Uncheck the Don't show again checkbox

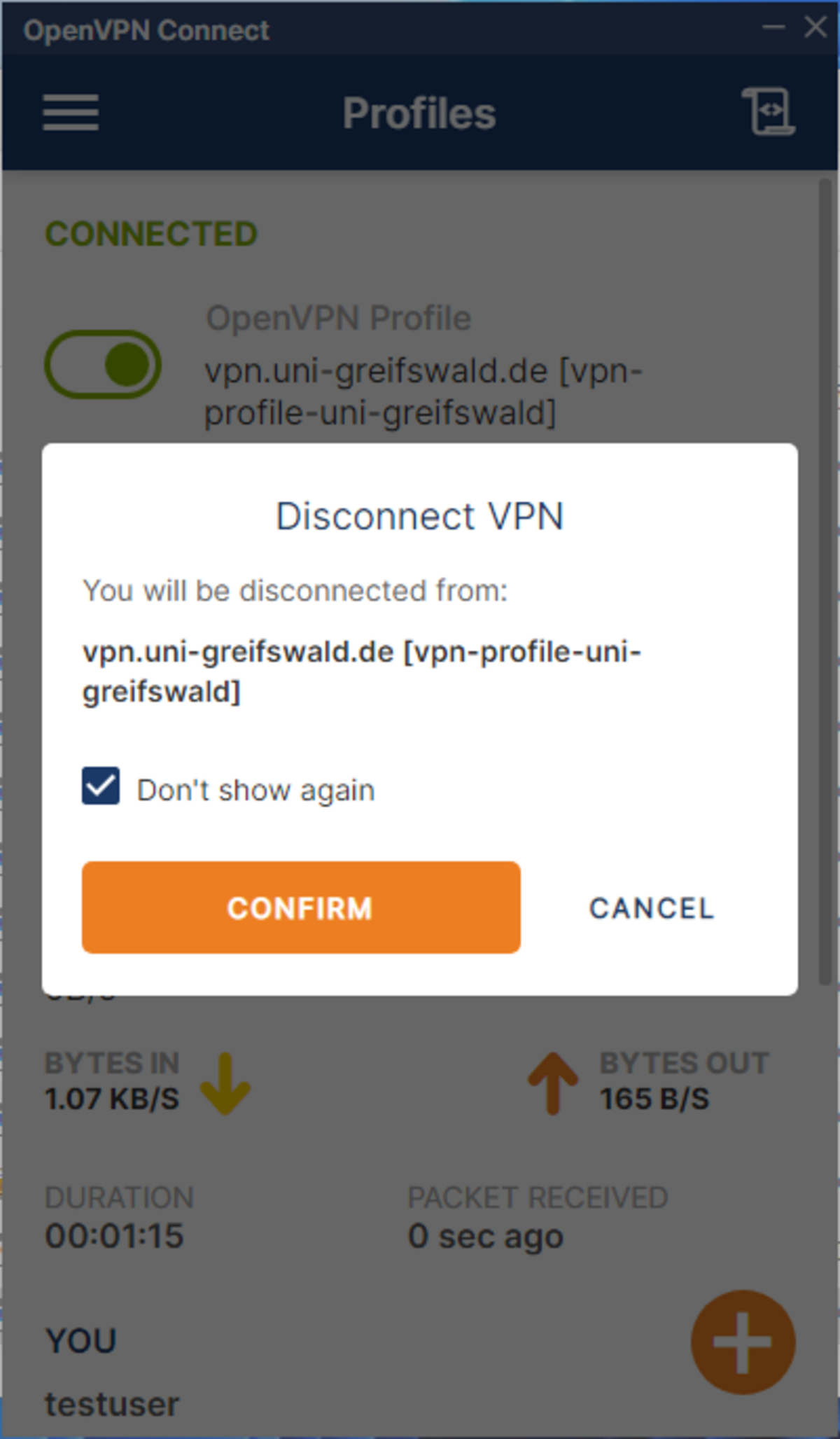click(101, 786)
